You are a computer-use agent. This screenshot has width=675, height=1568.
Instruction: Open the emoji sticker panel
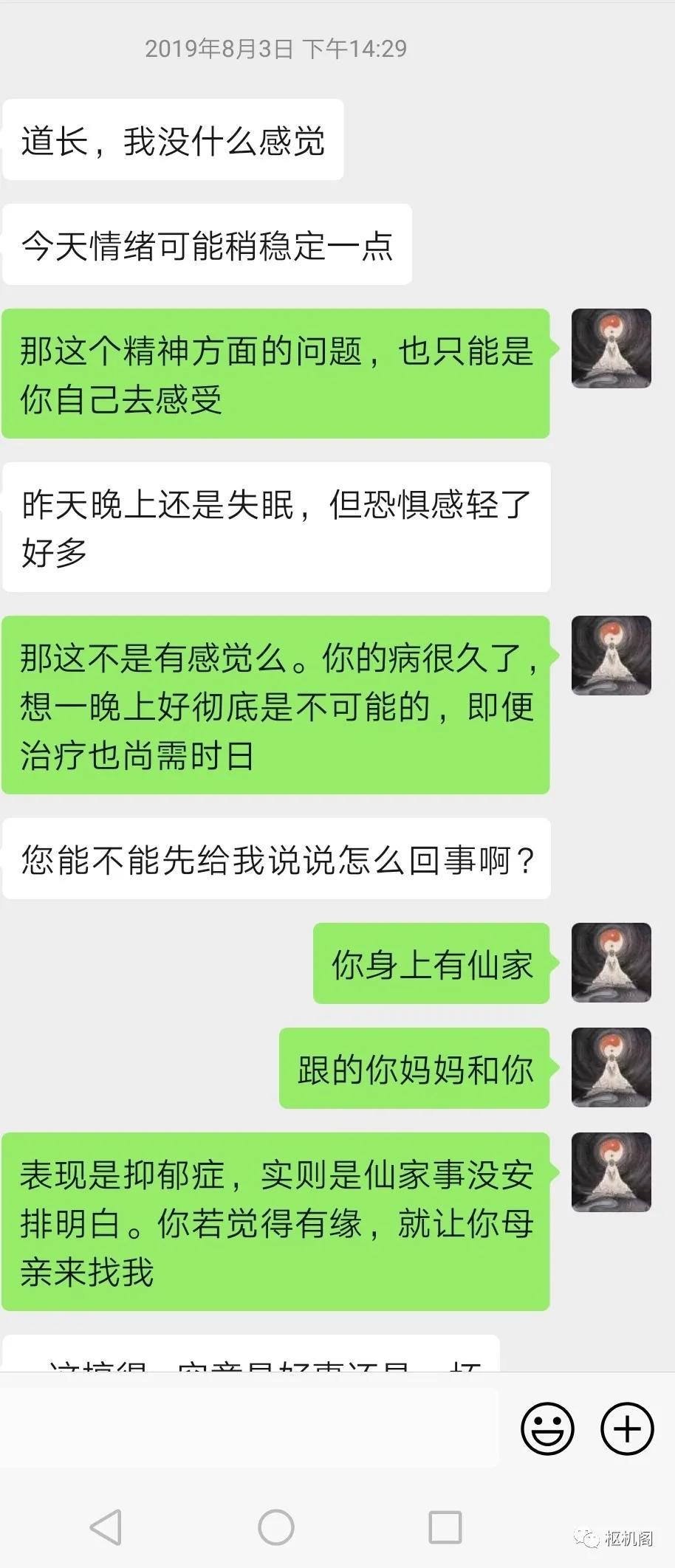tap(547, 1428)
